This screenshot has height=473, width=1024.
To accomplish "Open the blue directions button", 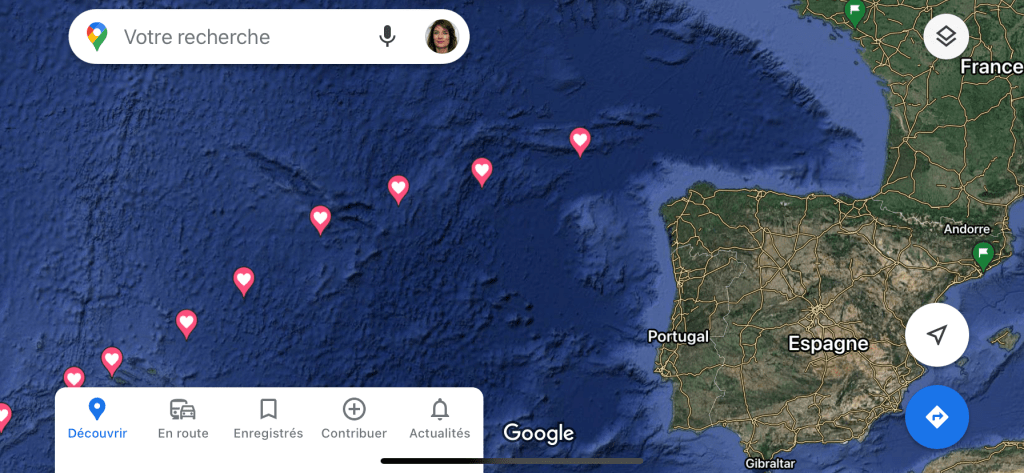I will click(x=937, y=417).
